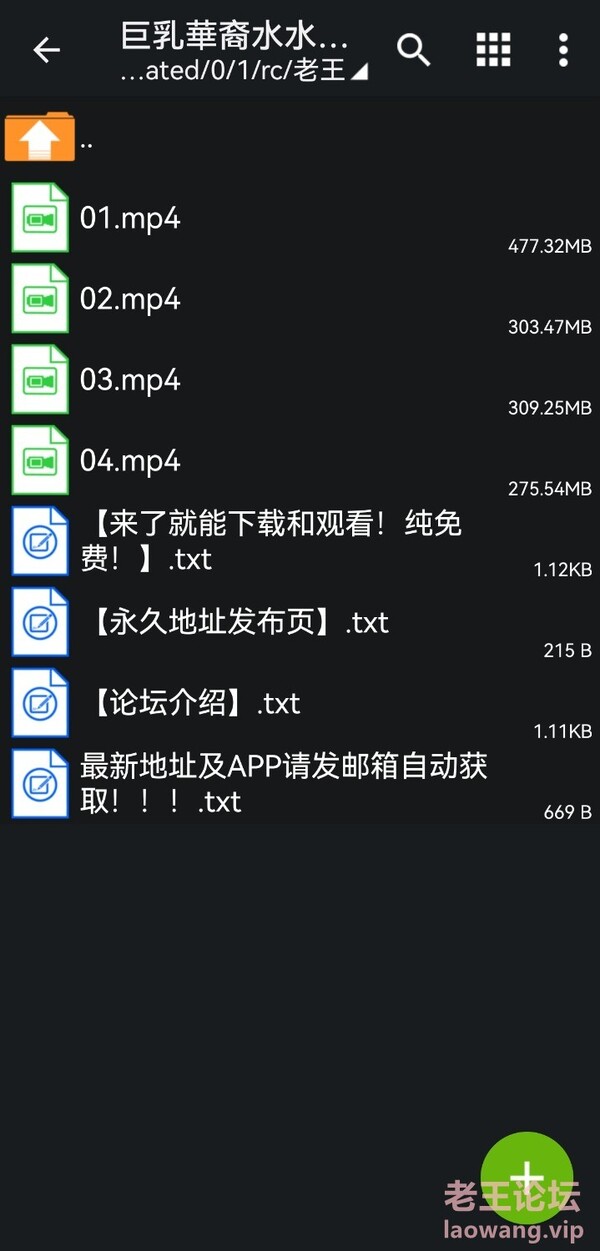Go back using the arrow in the app bar
600x1251 pixels.
(x=46, y=50)
